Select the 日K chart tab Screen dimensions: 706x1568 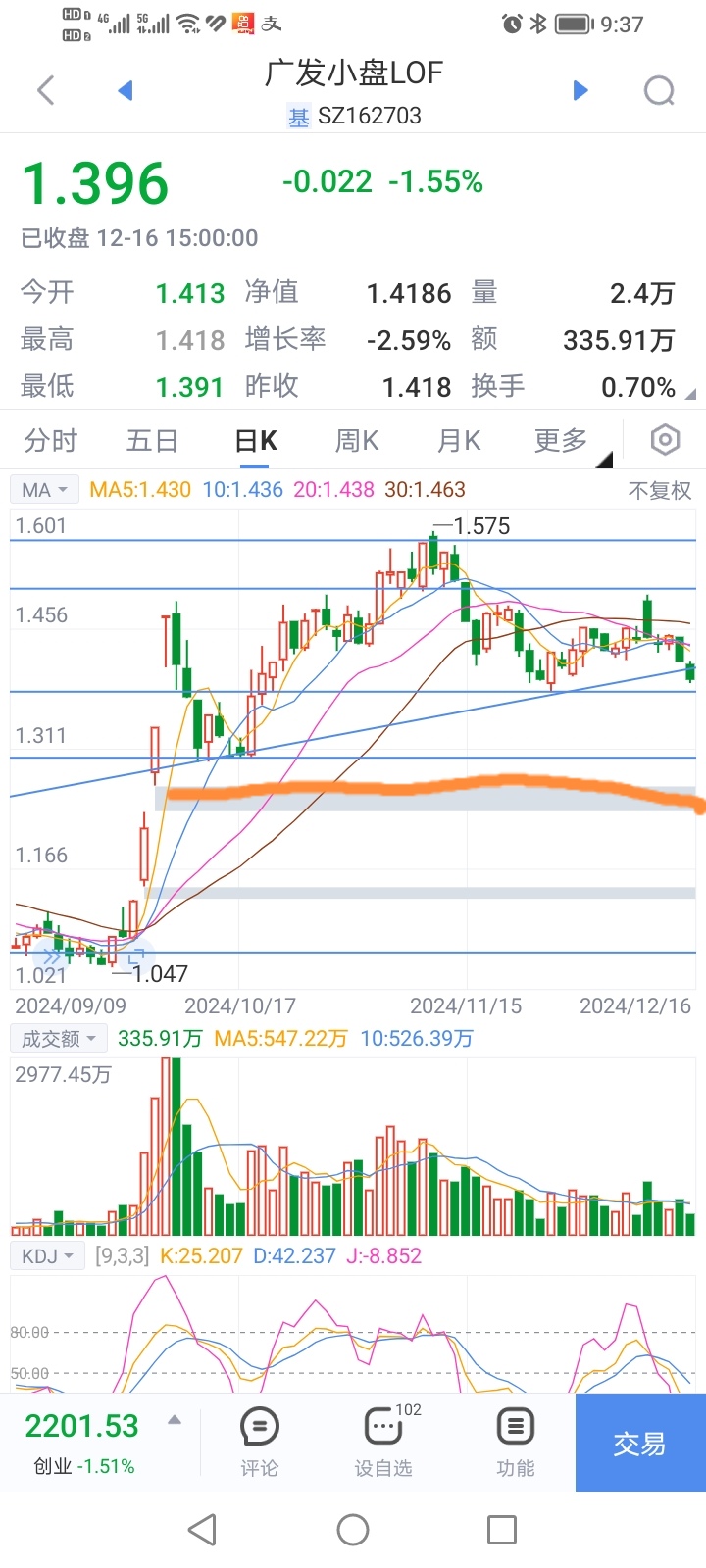256,441
